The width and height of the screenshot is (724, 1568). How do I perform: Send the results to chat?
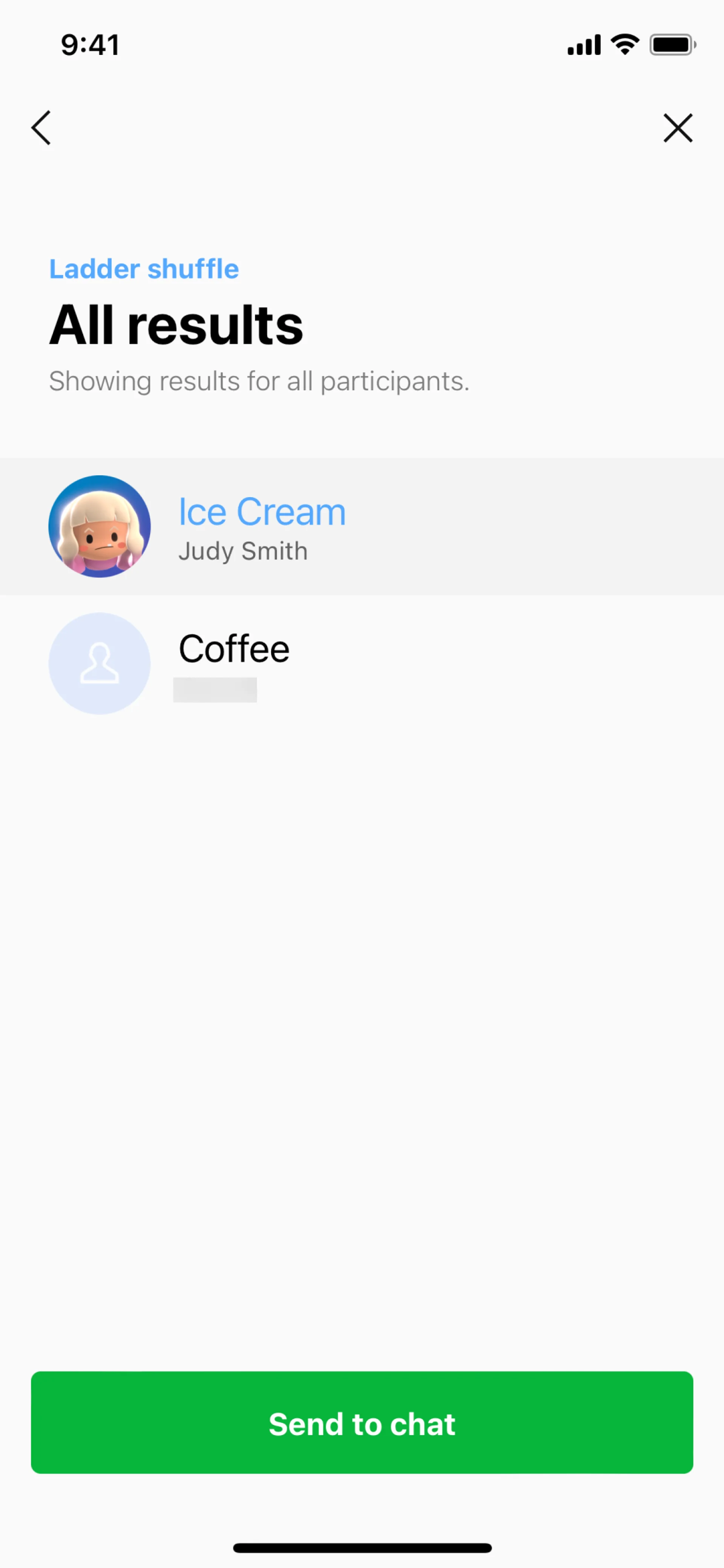362,1422
